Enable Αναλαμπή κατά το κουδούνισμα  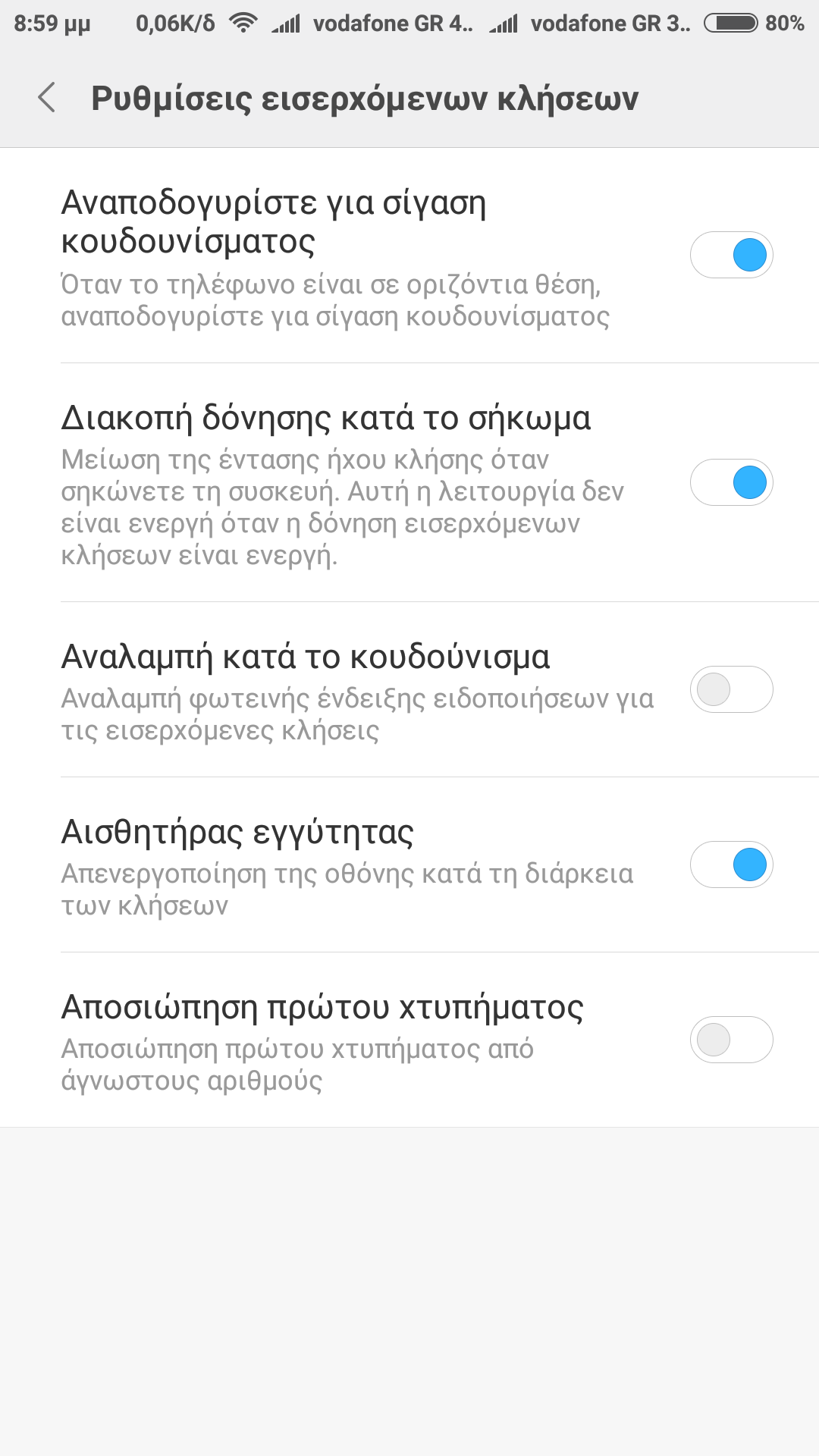tap(731, 689)
